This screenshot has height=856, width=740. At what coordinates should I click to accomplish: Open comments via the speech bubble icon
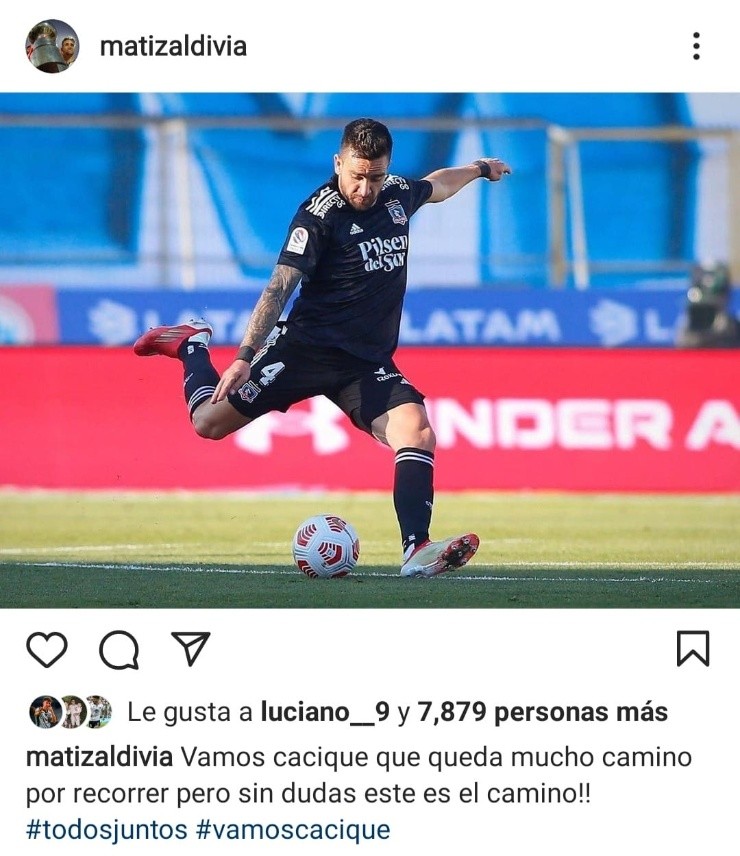click(119, 650)
